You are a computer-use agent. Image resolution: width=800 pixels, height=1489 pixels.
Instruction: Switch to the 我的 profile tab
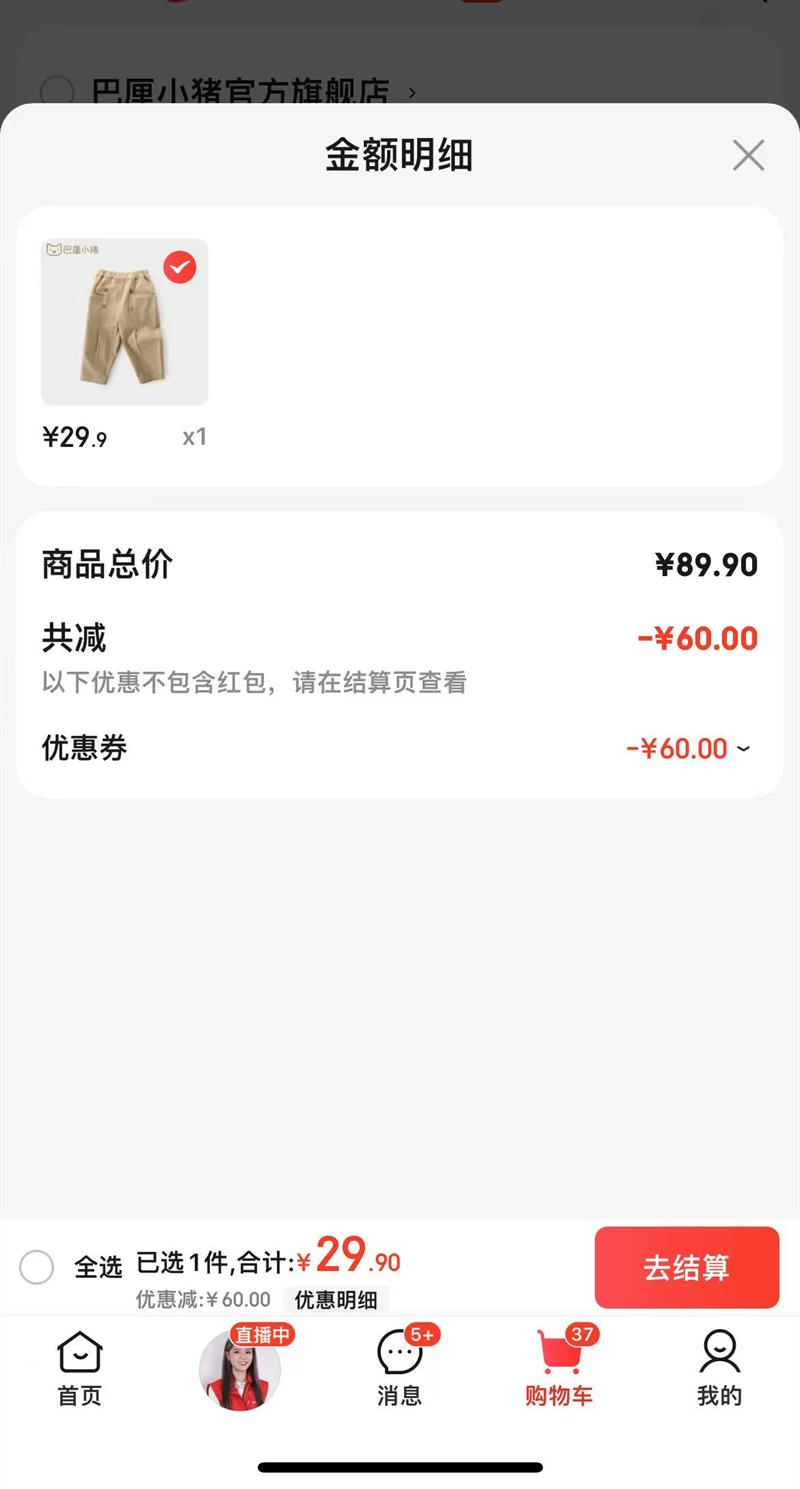click(719, 1368)
